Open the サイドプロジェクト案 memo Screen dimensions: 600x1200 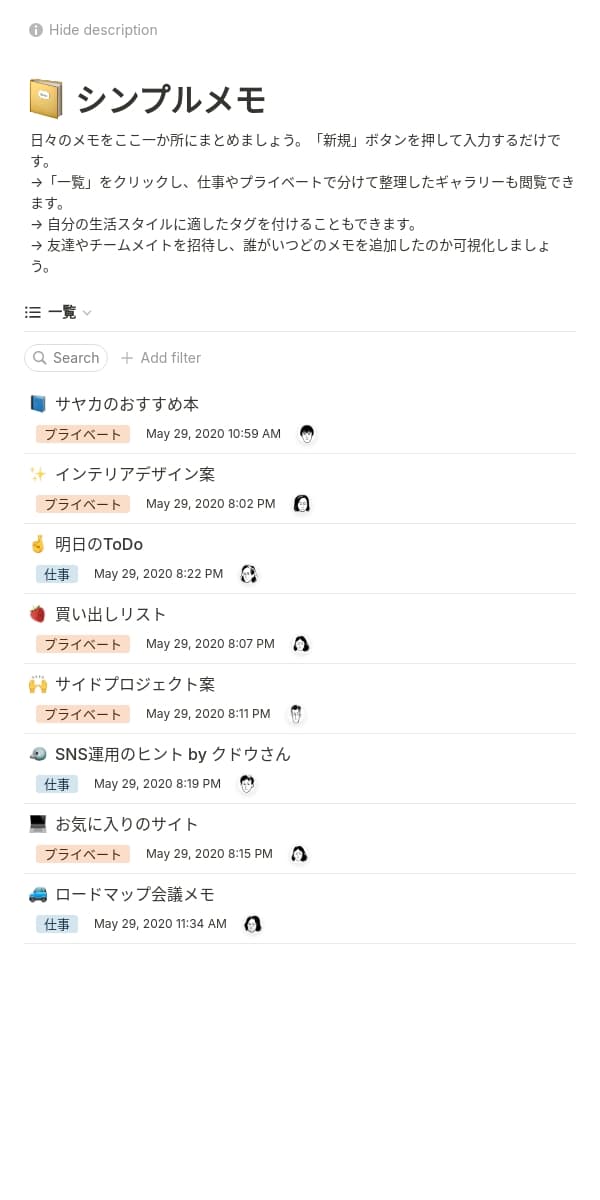point(135,684)
